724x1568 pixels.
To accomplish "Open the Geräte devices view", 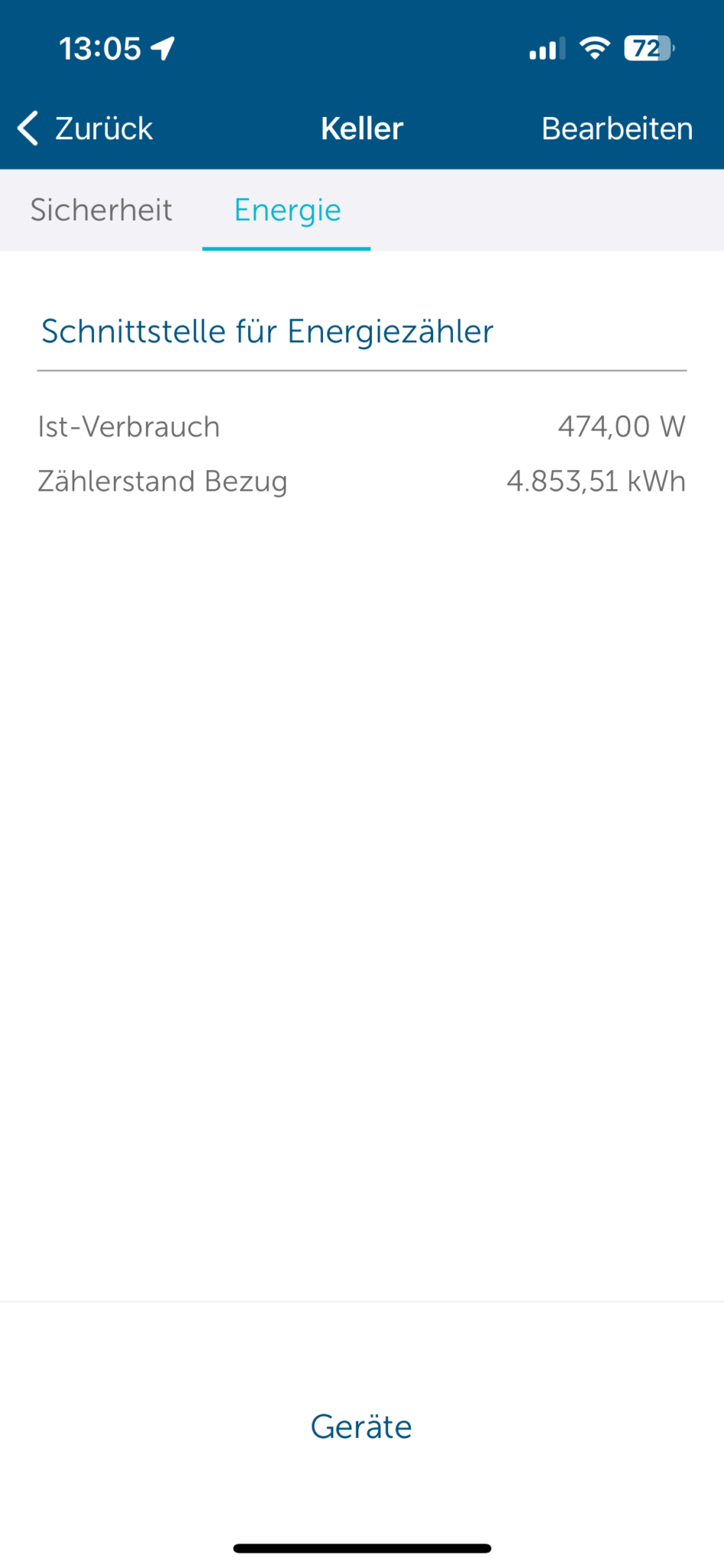I will pyautogui.click(x=361, y=1426).
